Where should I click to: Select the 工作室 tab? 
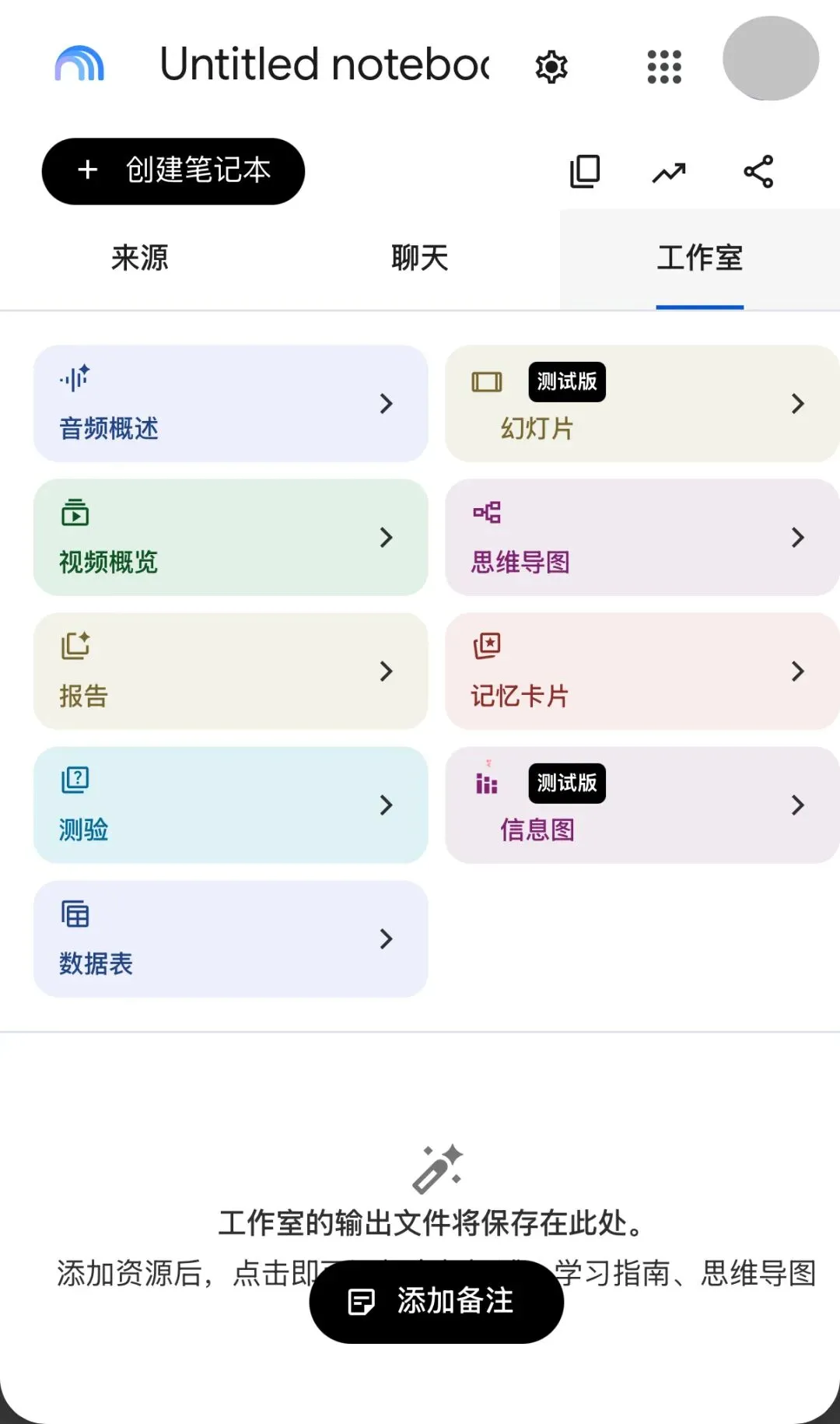click(700, 258)
